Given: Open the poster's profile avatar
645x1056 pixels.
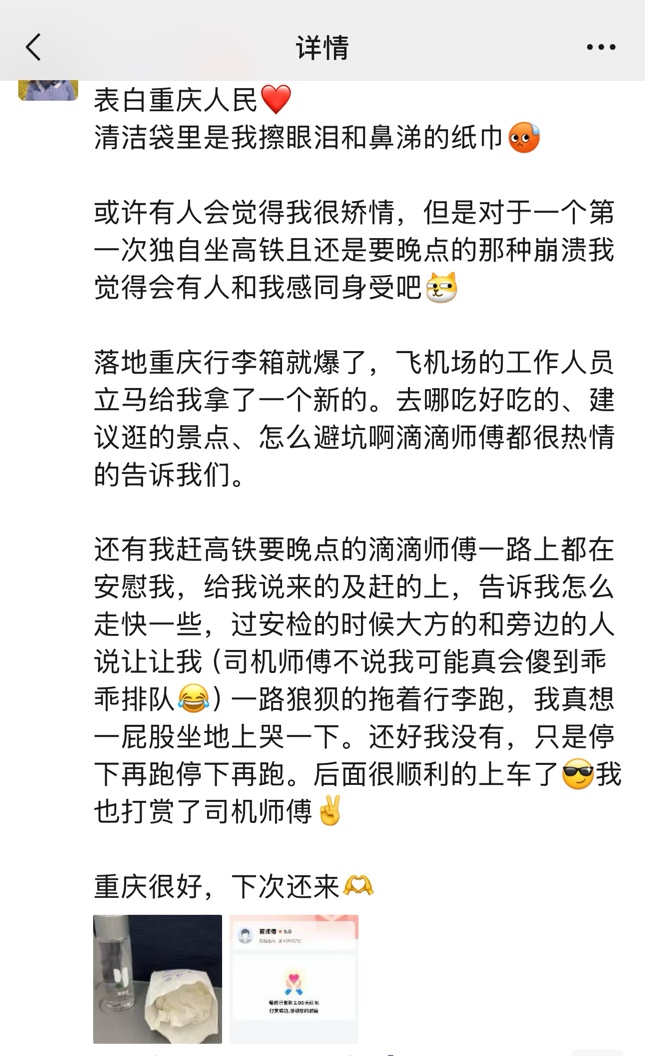Looking at the screenshot, I should (48, 90).
